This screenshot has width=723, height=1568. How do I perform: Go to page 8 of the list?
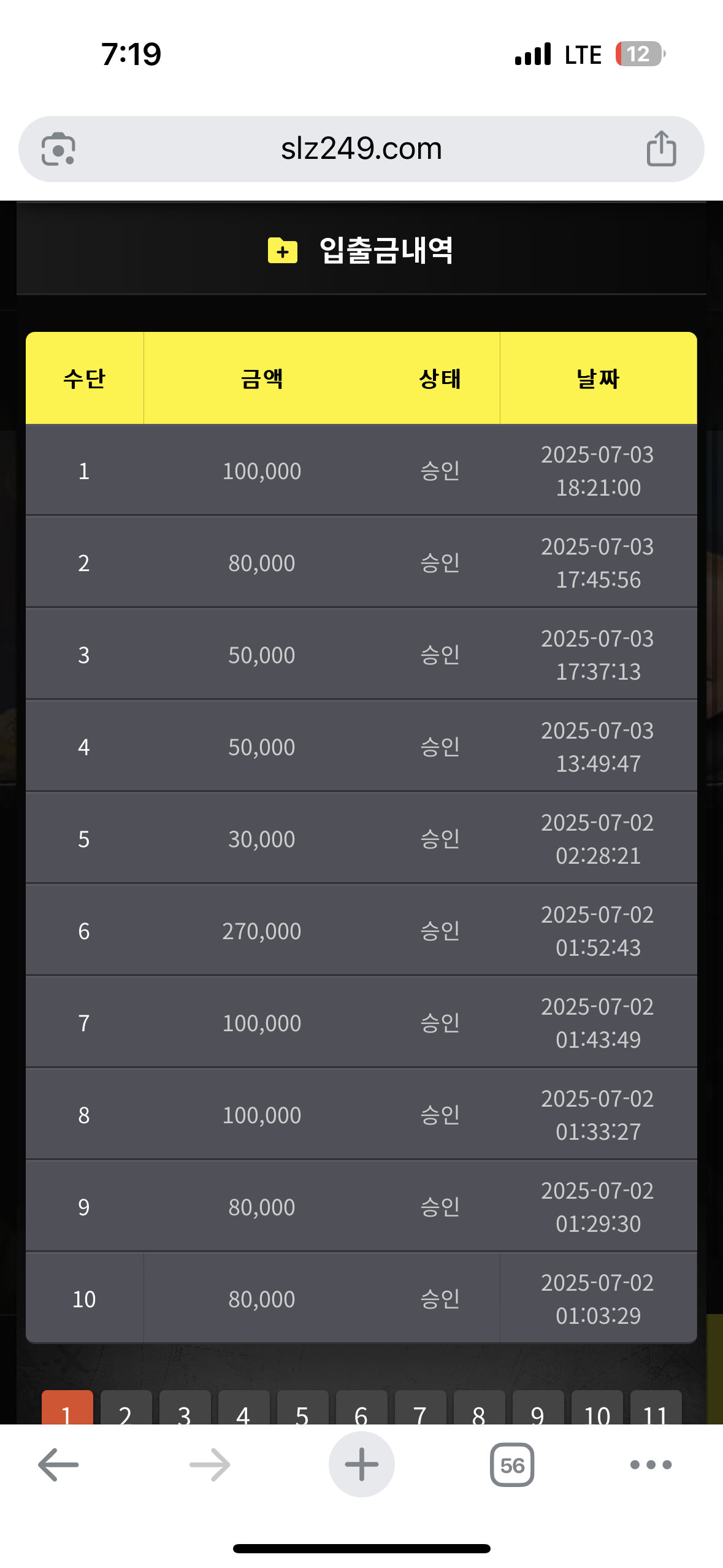pos(479,1408)
